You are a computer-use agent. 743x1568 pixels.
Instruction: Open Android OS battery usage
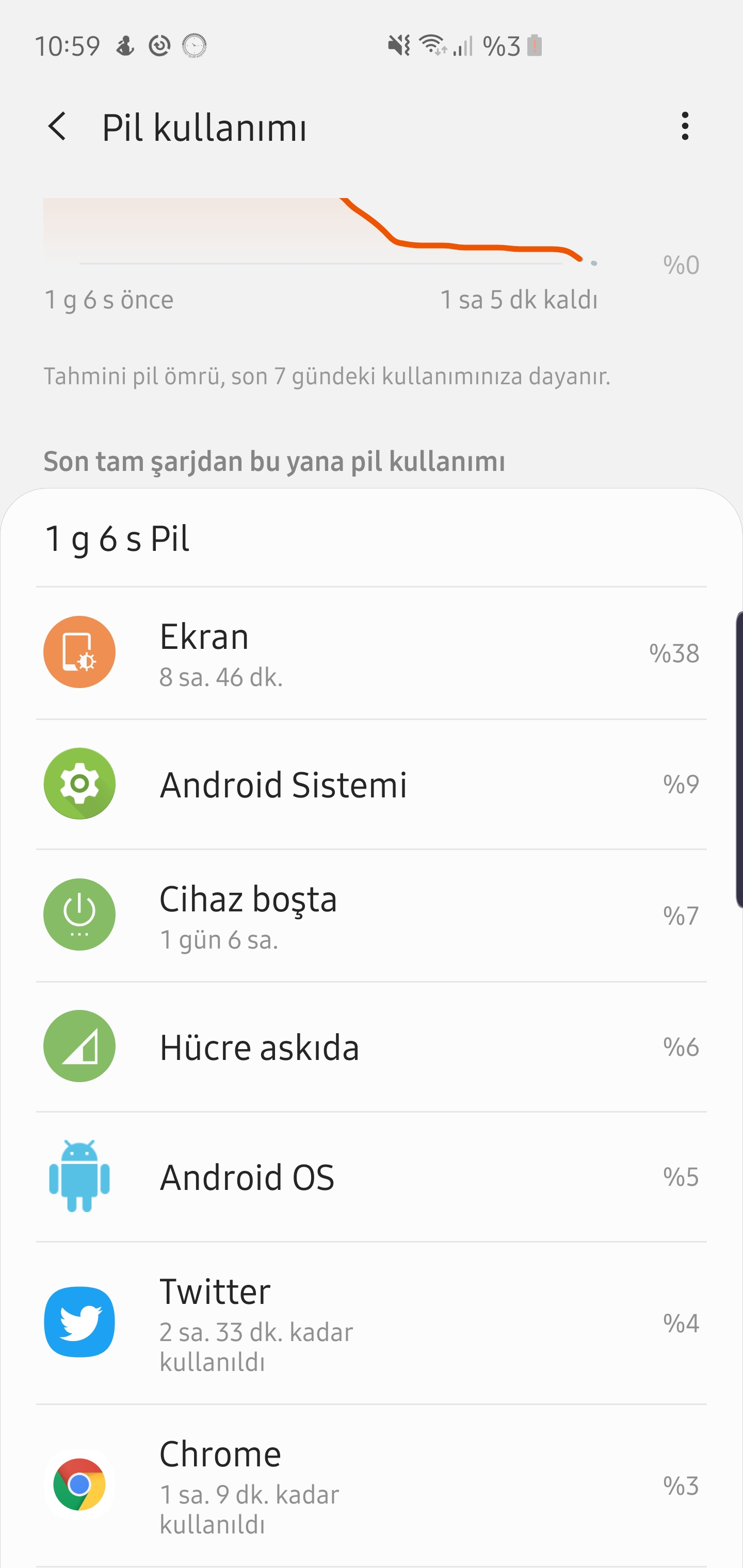(372, 1177)
